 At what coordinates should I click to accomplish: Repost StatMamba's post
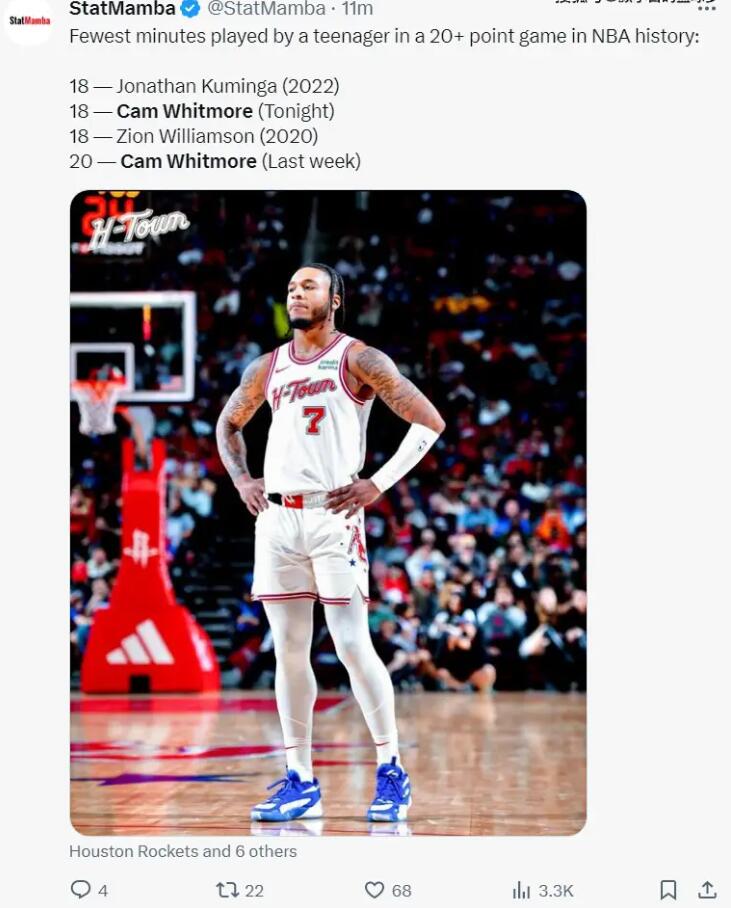click(228, 889)
